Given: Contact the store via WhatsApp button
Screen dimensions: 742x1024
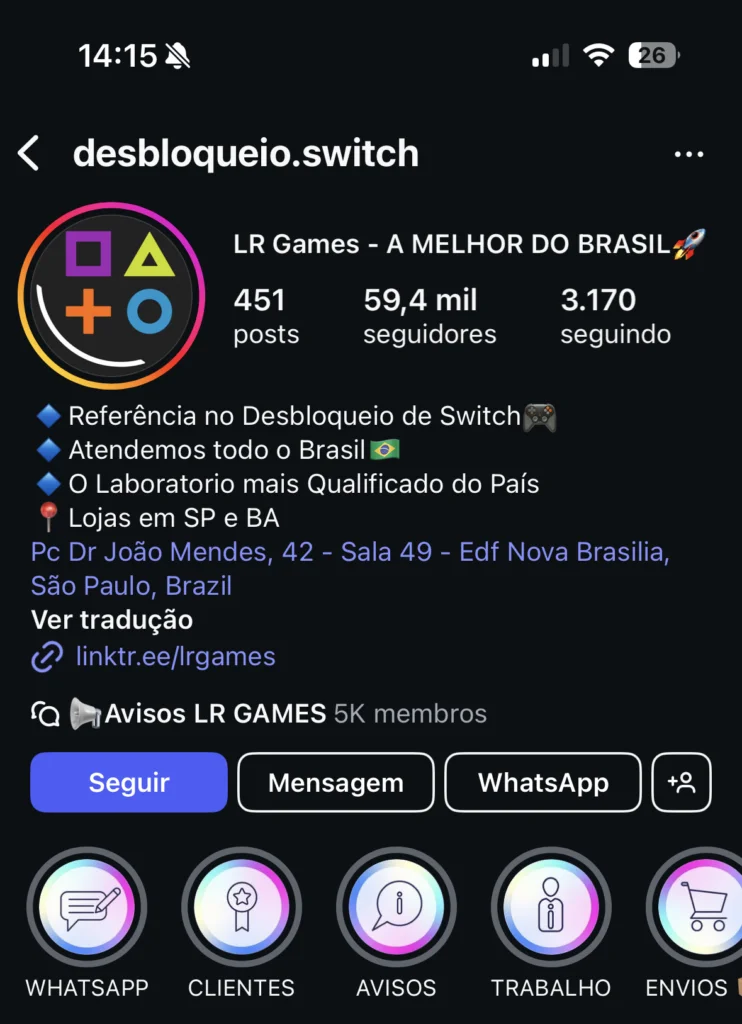Looking at the screenshot, I should [543, 782].
